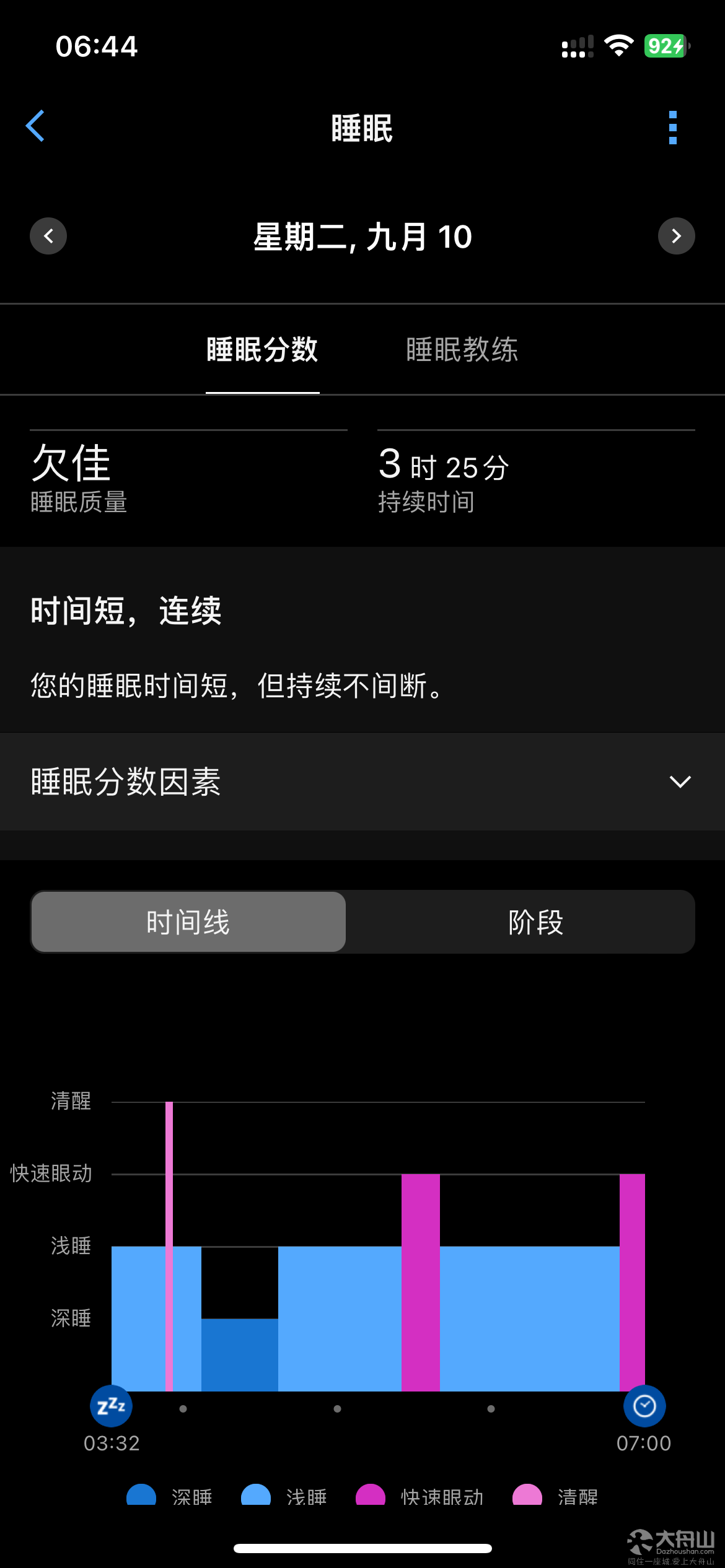Switch to the 阶段 view

(x=536, y=922)
